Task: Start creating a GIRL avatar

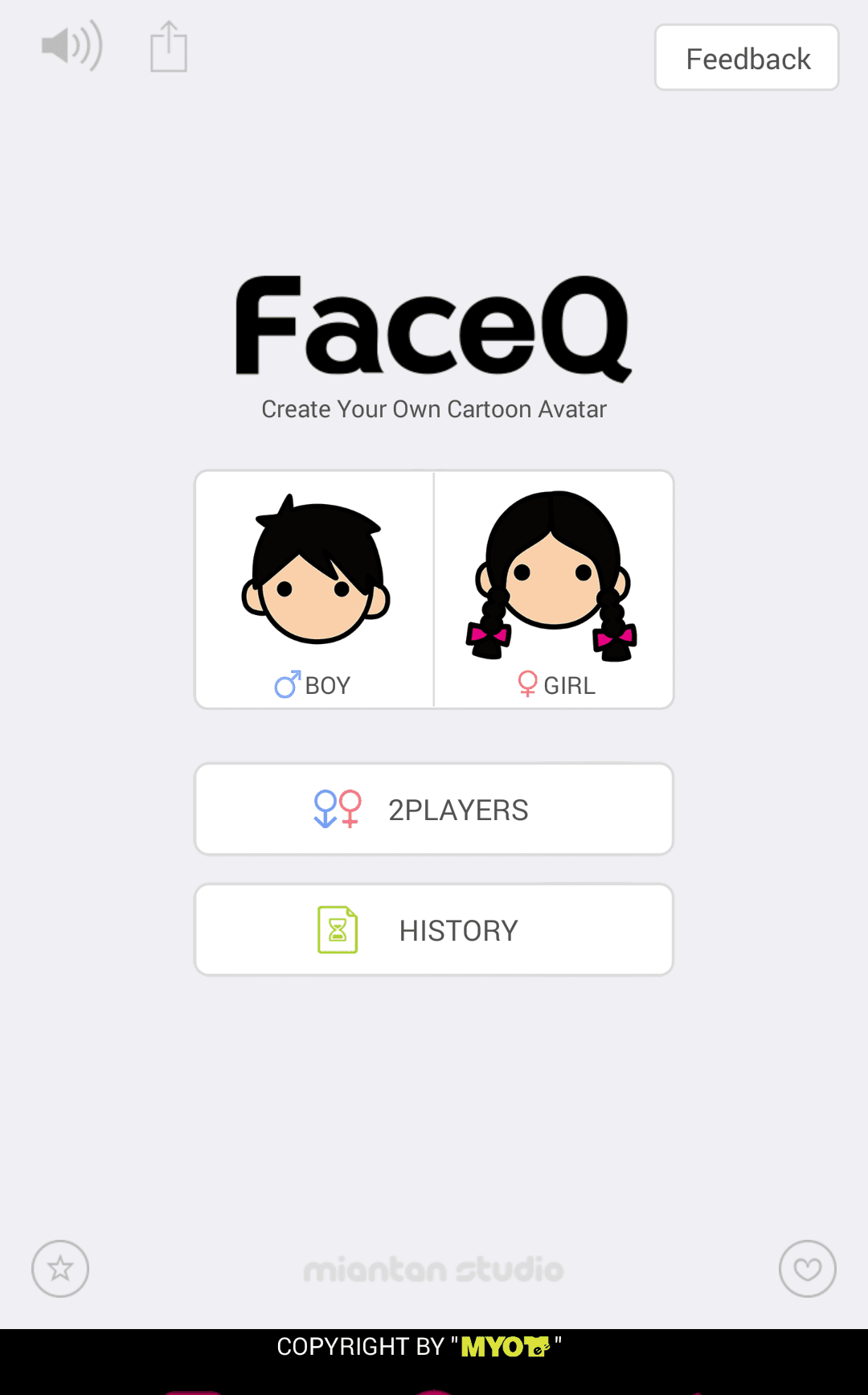Action: click(x=553, y=589)
